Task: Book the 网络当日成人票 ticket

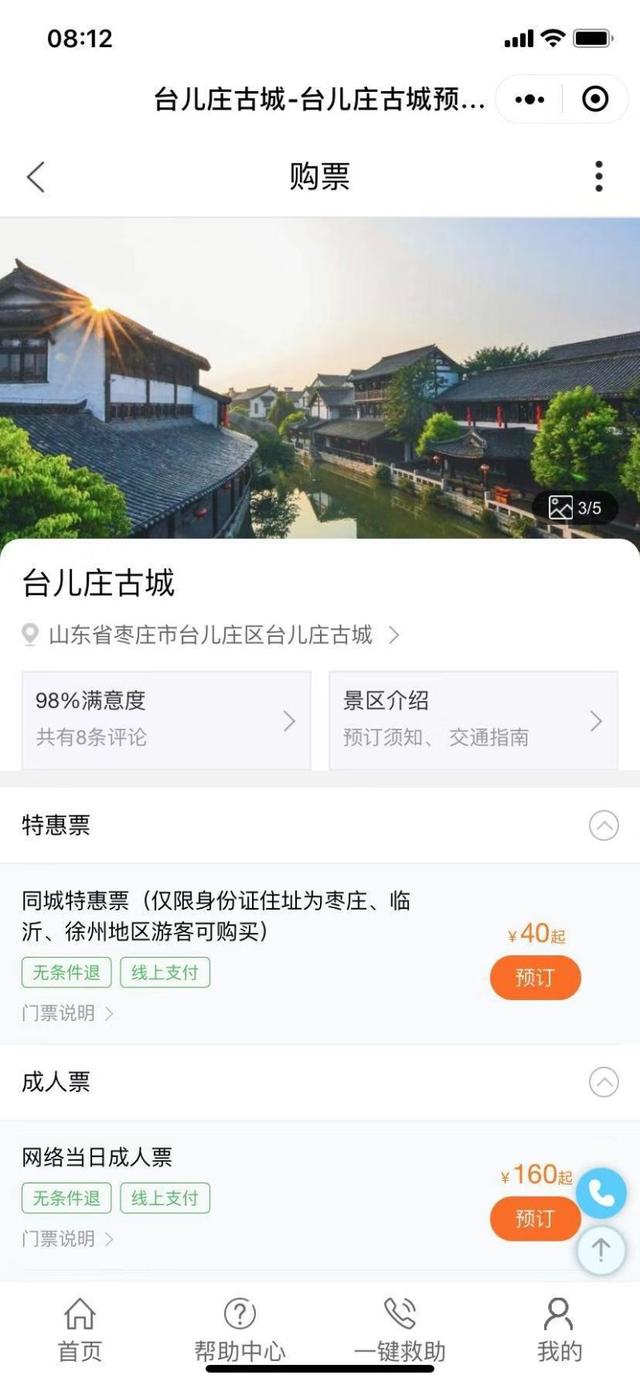Action: click(534, 1219)
